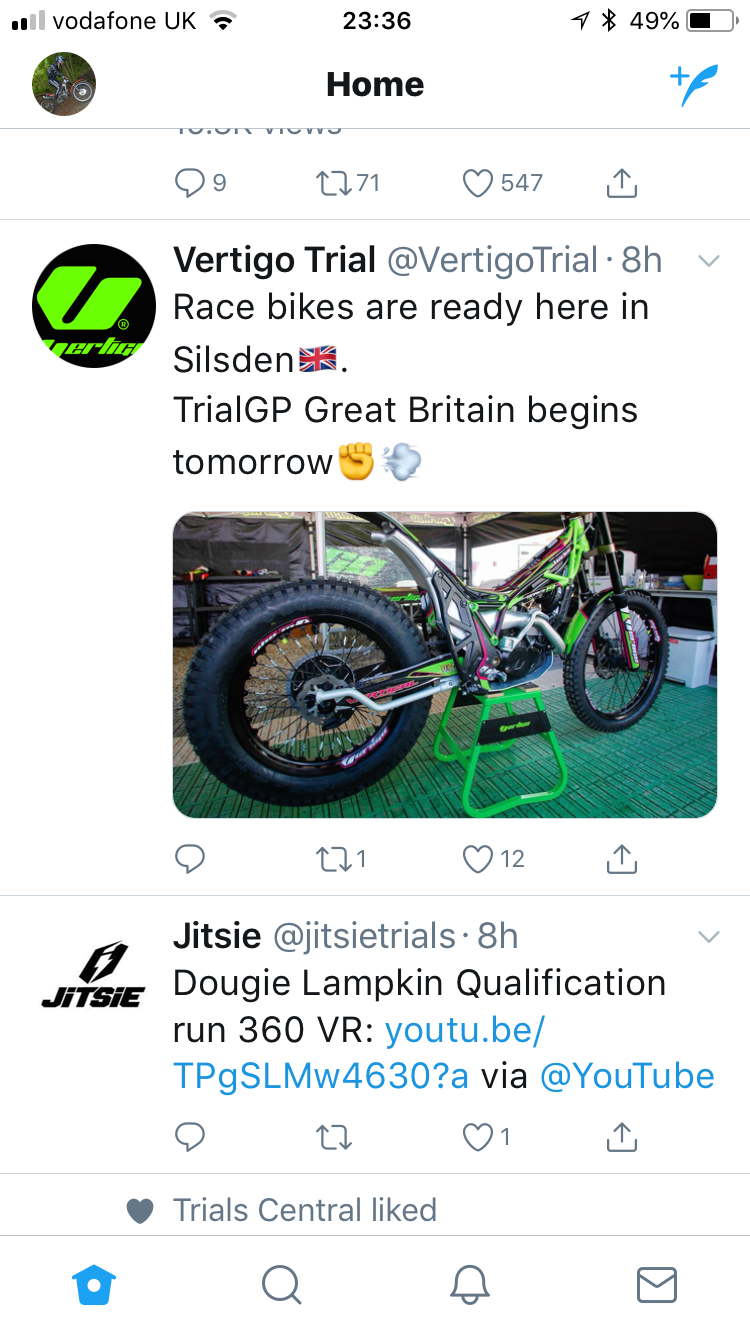Screen dimensions: 750x1334
Task: Like the Jitsie tweet
Action: coord(478,1136)
